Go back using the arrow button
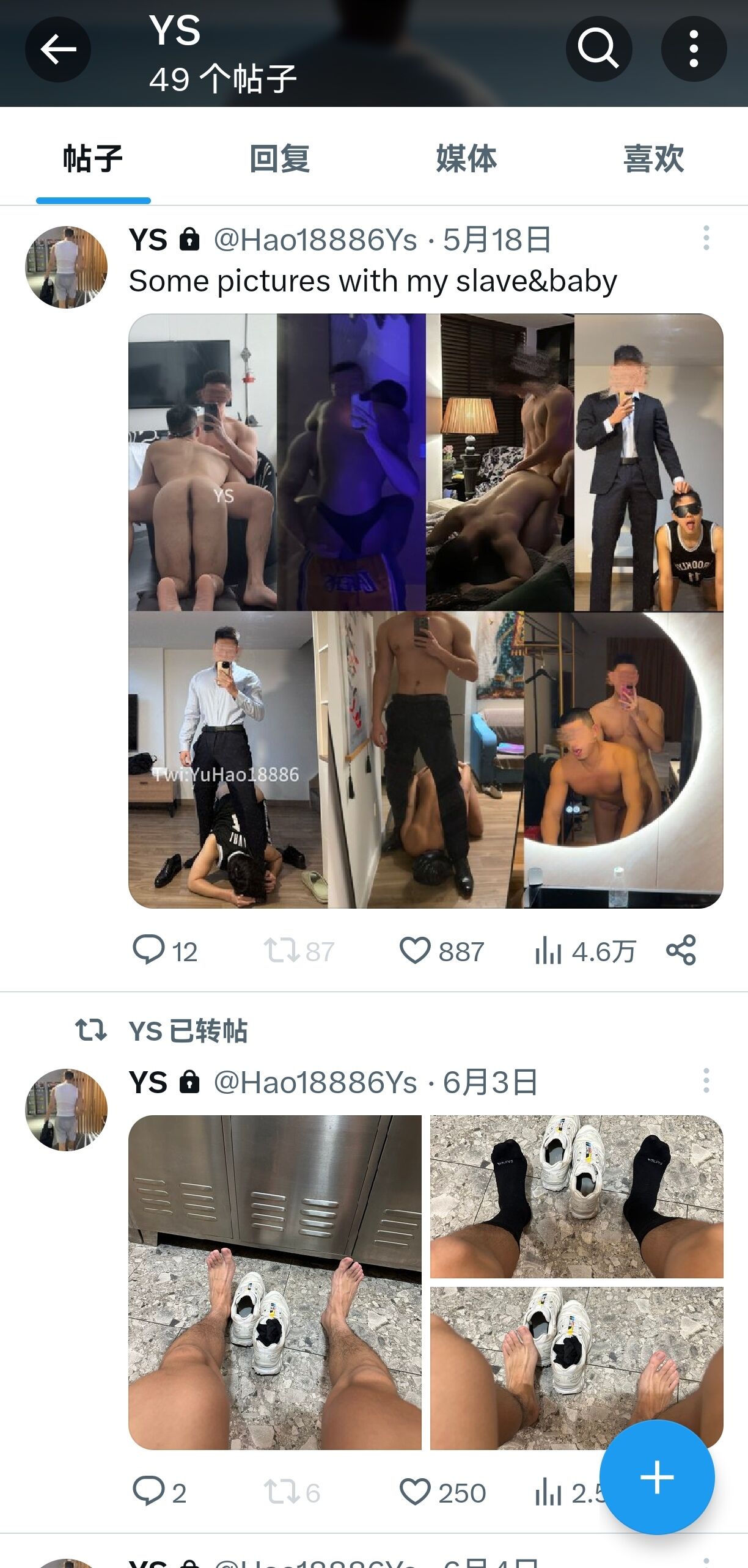The width and height of the screenshot is (748, 1568). [x=58, y=49]
